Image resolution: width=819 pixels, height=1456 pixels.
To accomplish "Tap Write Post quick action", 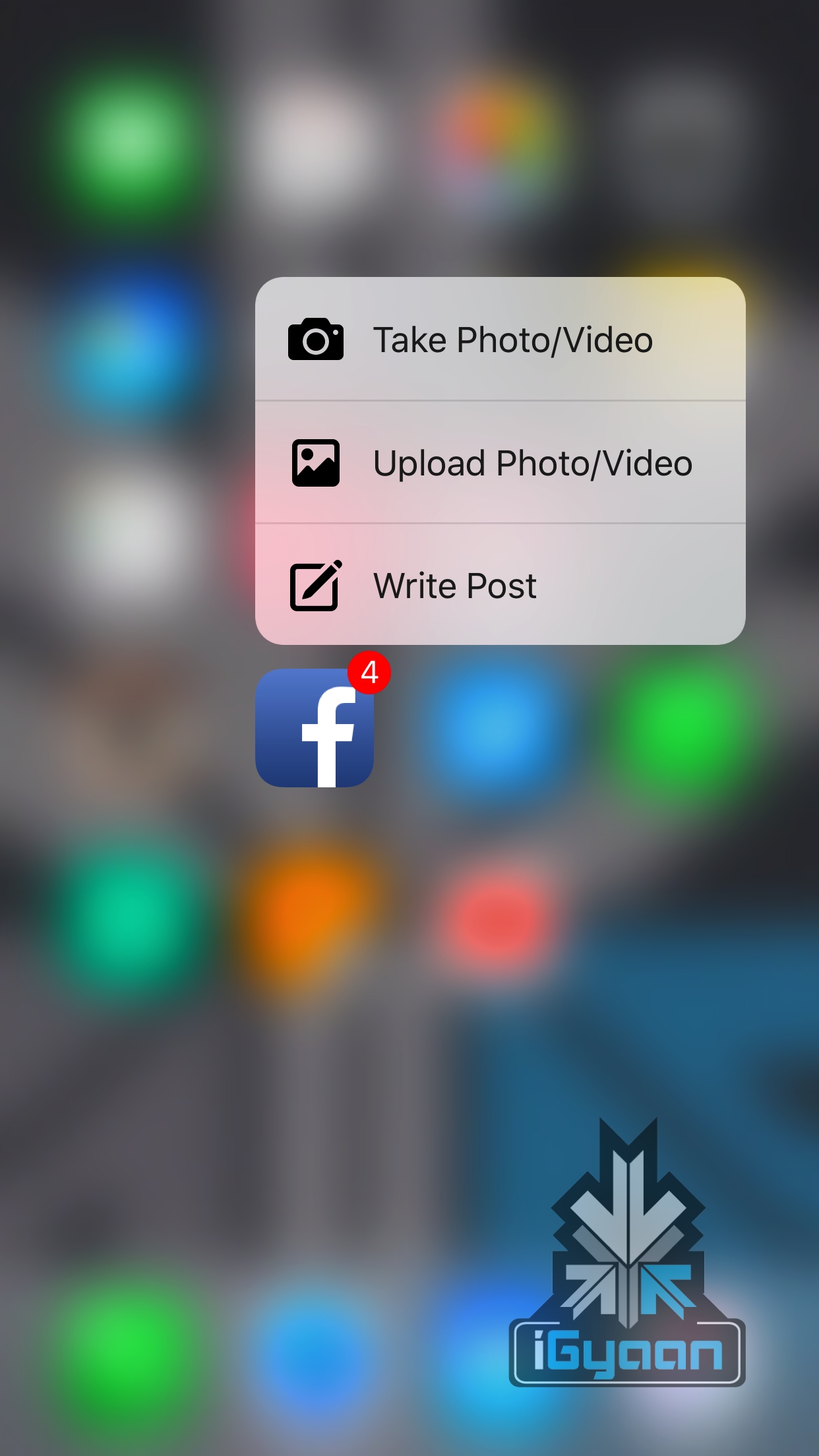I will click(500, 585).
